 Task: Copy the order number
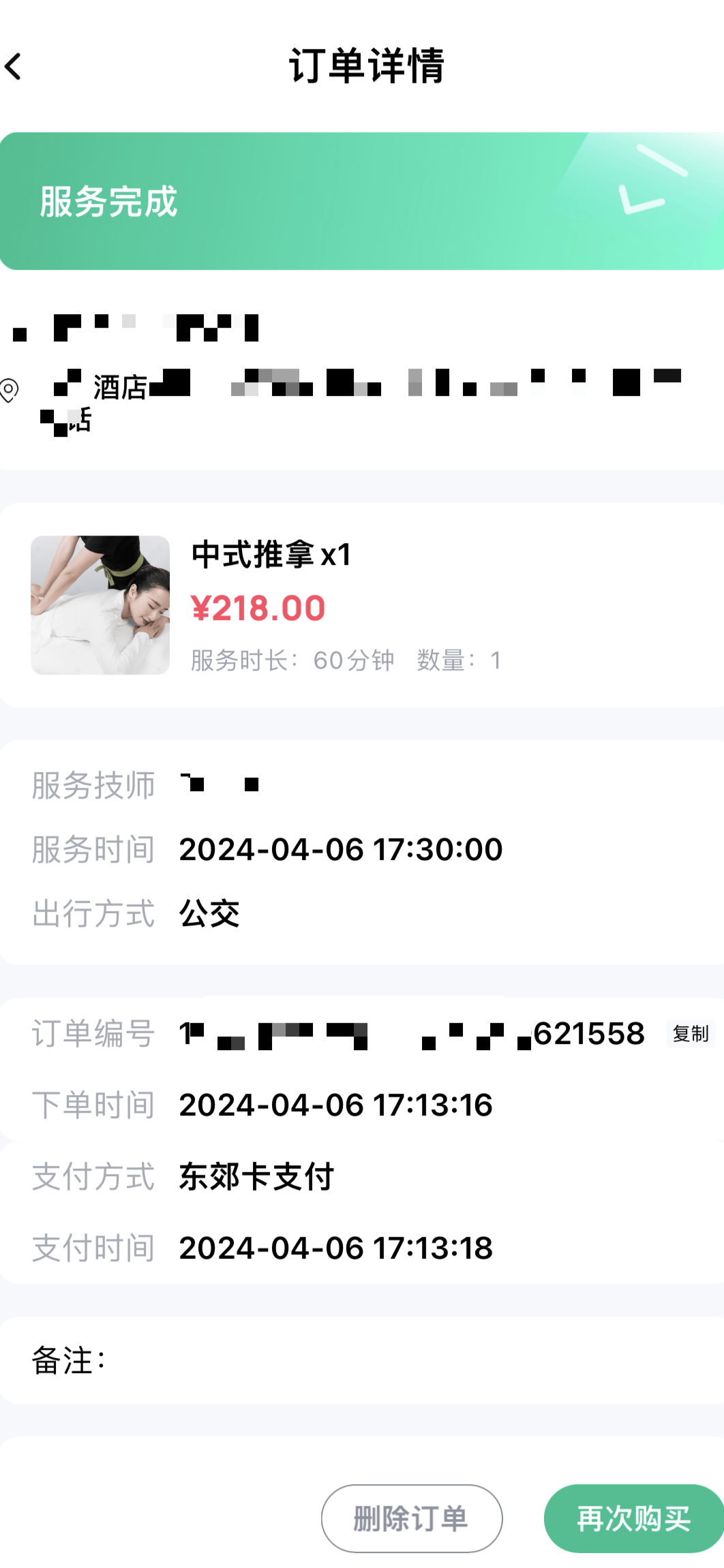coord(690,1034)
